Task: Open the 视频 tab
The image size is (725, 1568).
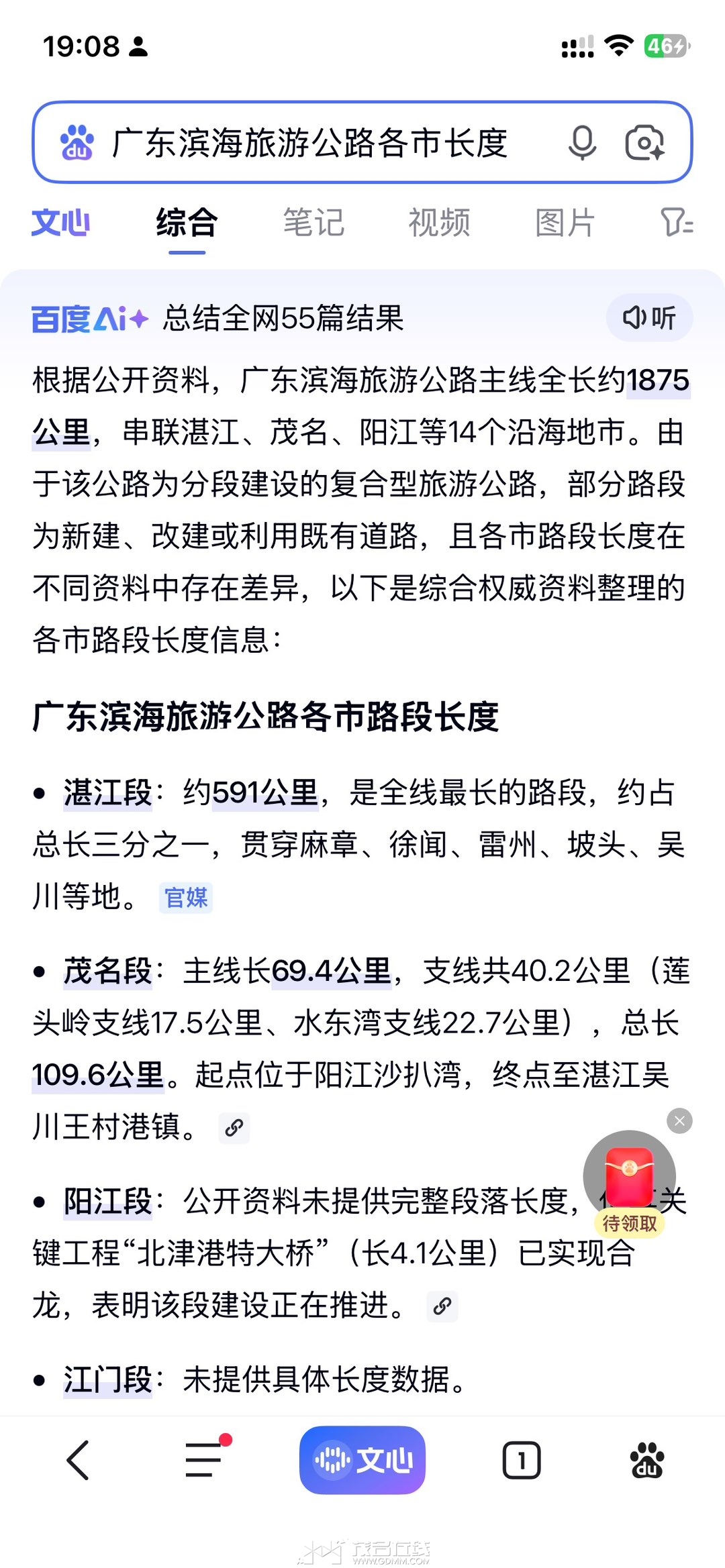Action: 439,223
